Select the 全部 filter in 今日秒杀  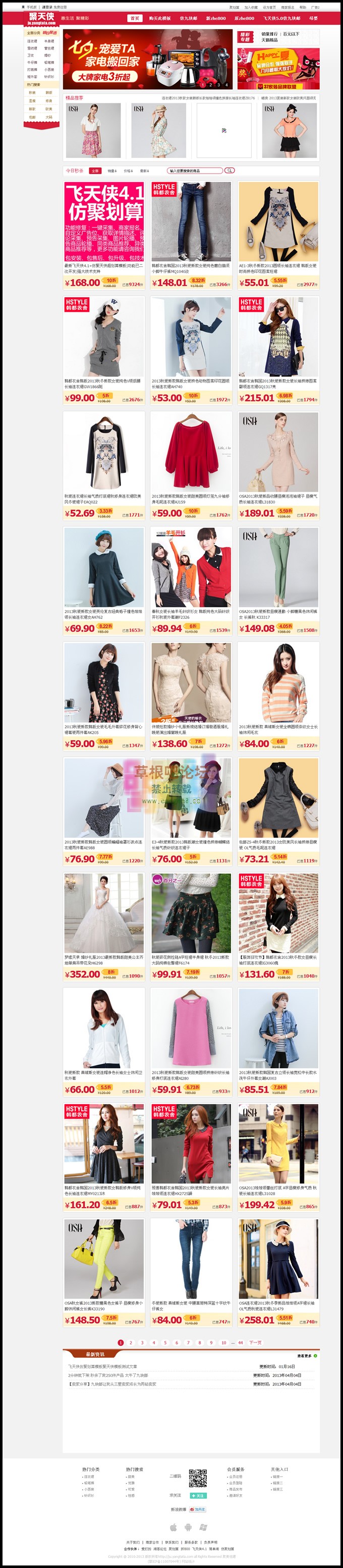point(94,171)
